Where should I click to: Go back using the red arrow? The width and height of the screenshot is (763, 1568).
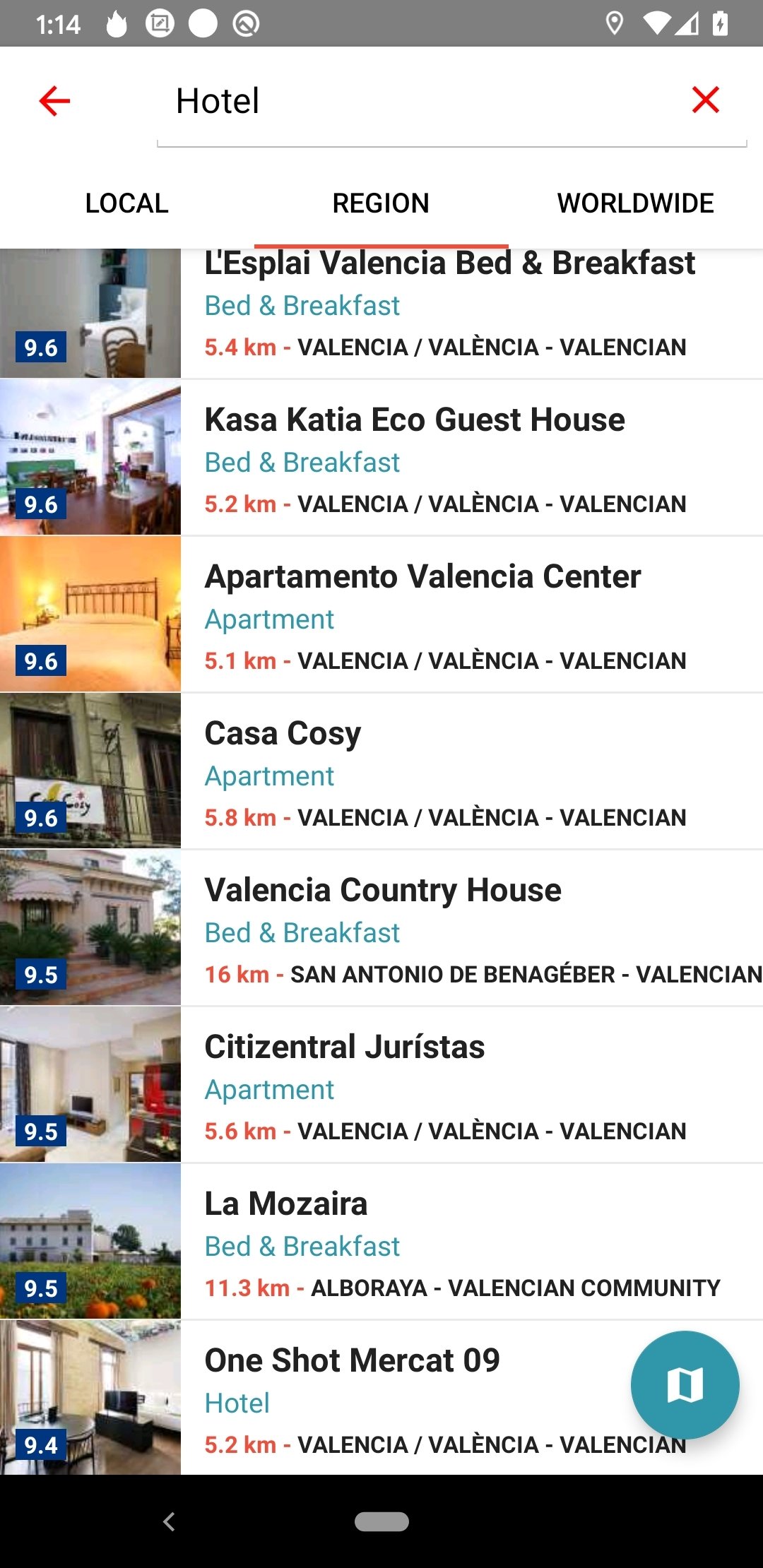point(54,101)
